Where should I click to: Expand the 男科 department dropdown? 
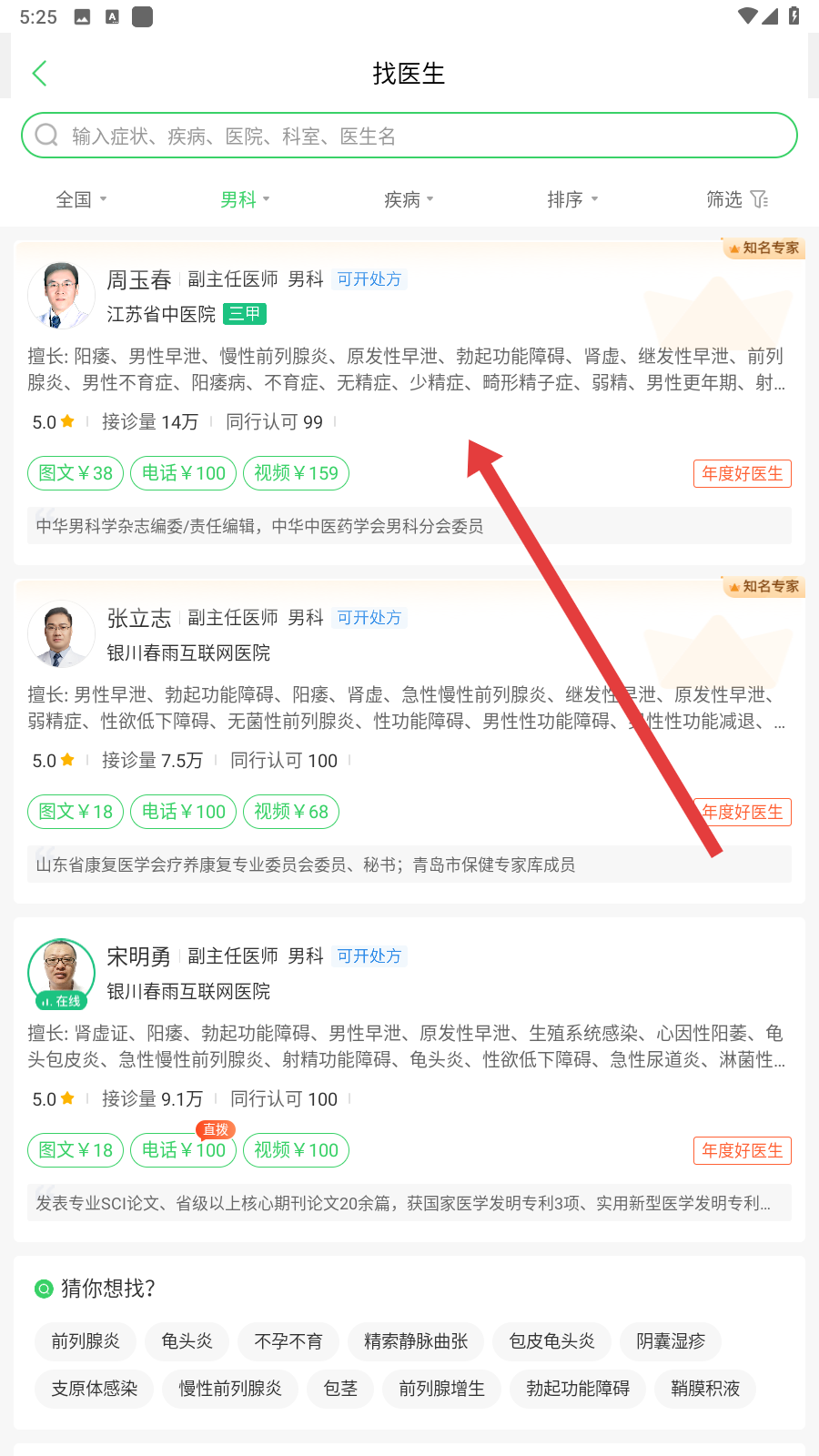pyautogui.click(x=245, y=199)
